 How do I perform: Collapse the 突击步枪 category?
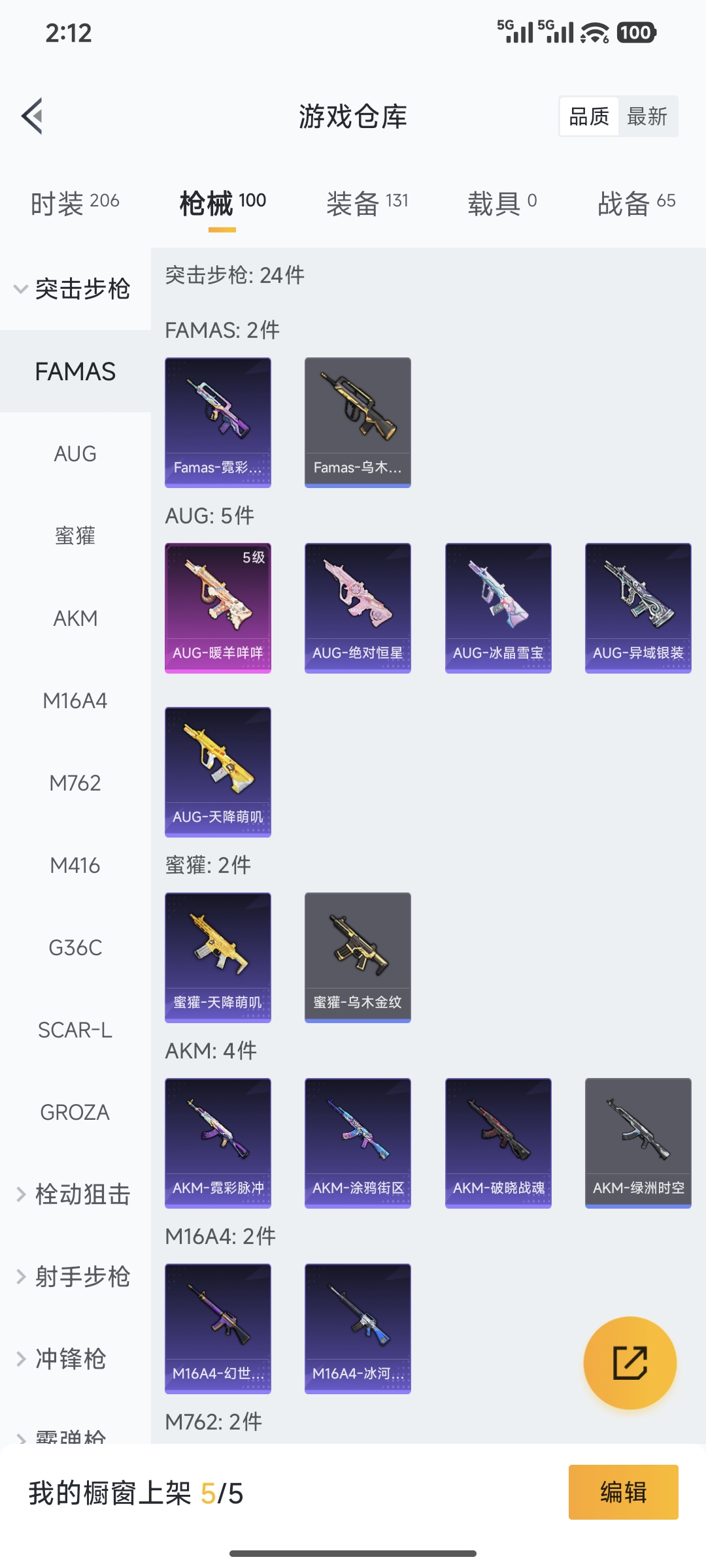point(74,289)
